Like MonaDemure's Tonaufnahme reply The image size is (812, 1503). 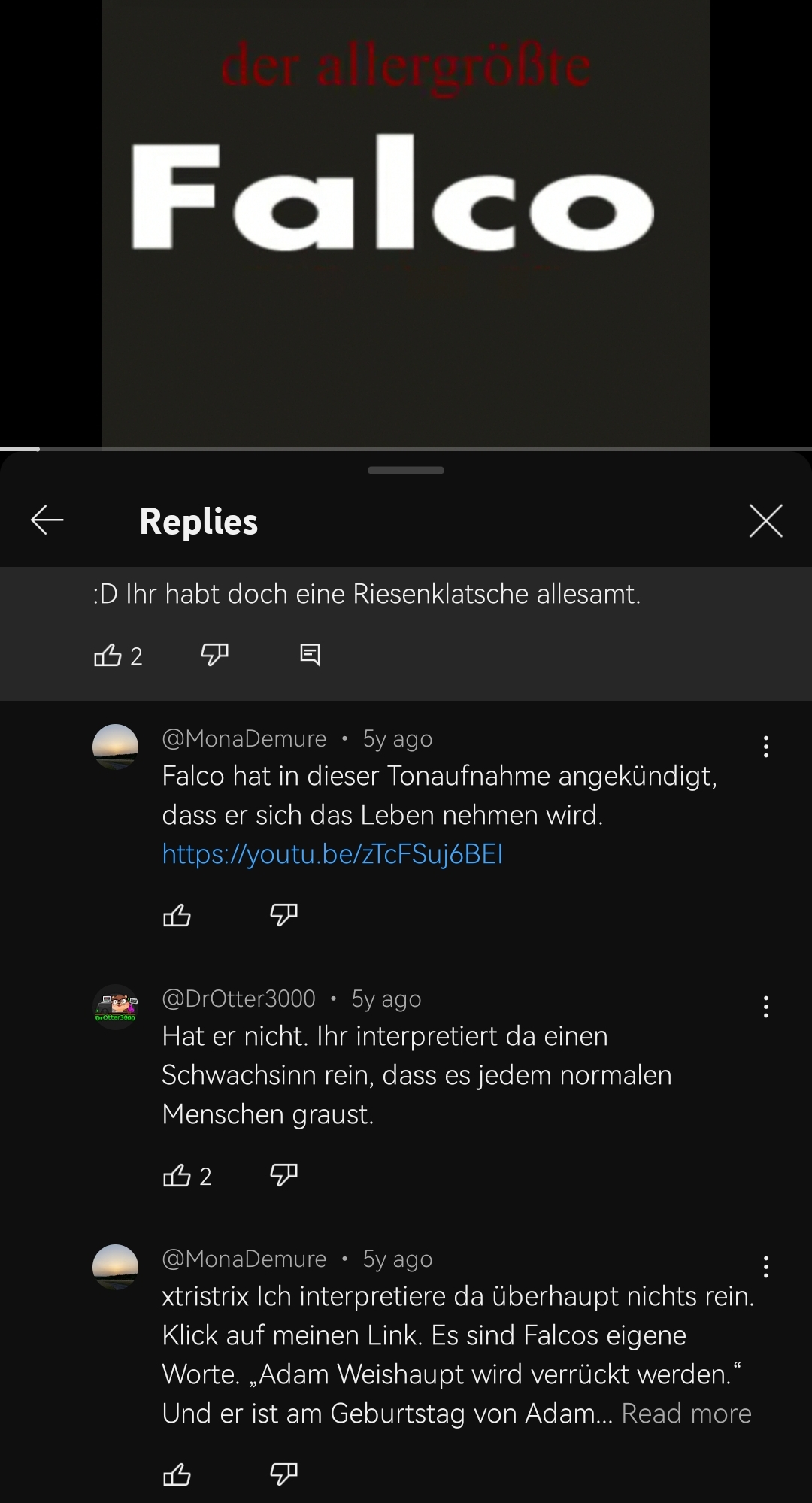[x=177, y=915]
